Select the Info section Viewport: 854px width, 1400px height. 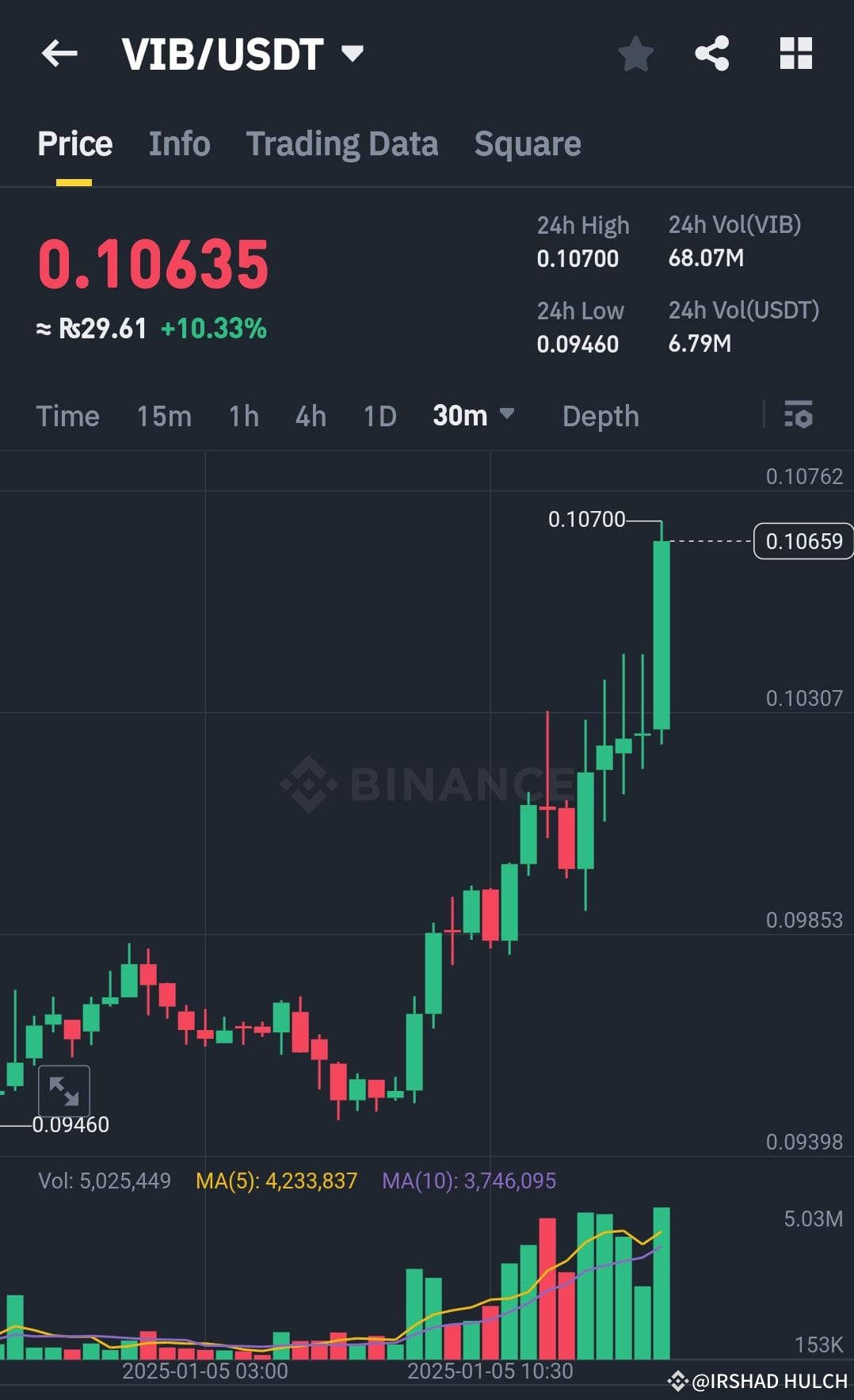(x=178, y=143)
